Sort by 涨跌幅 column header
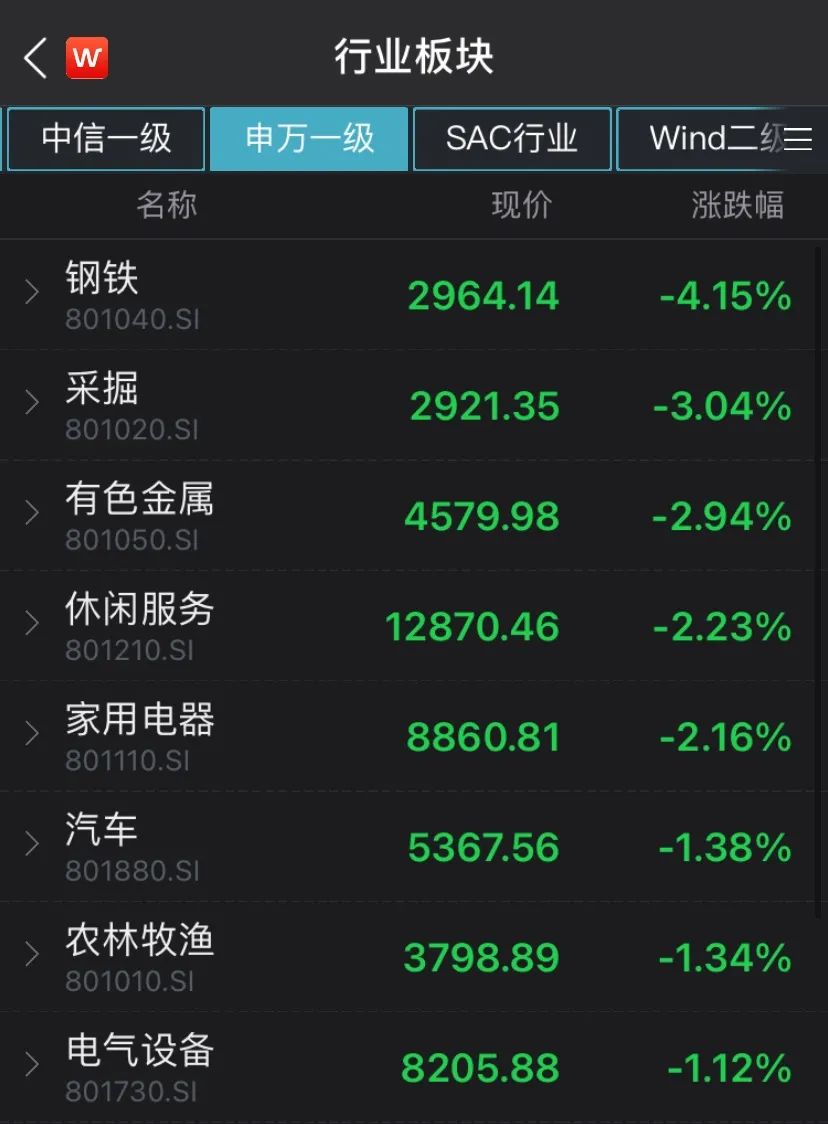 737,205
